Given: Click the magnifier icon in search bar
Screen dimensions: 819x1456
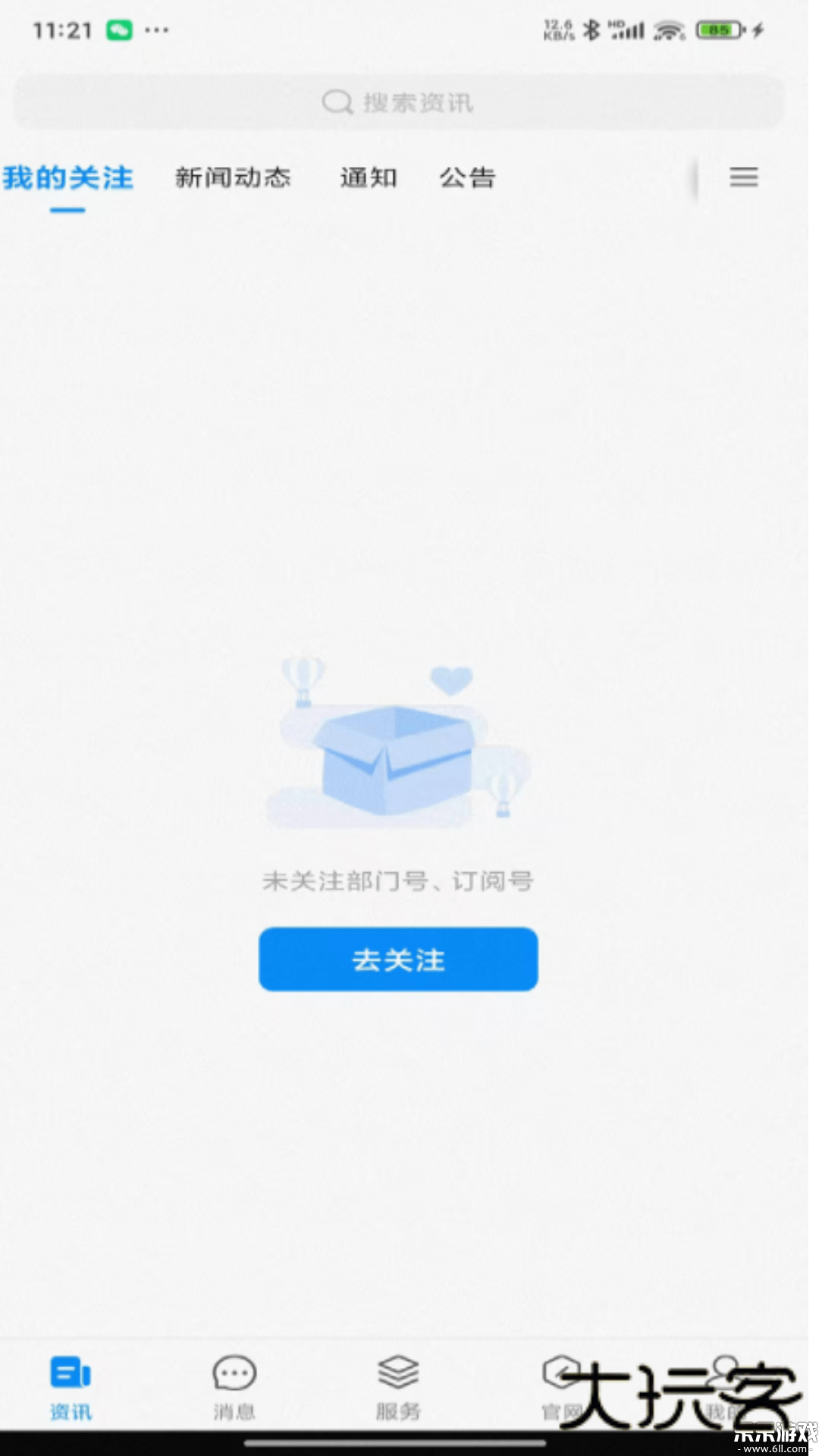Looking at the screenshot, I should click(336, 102).
